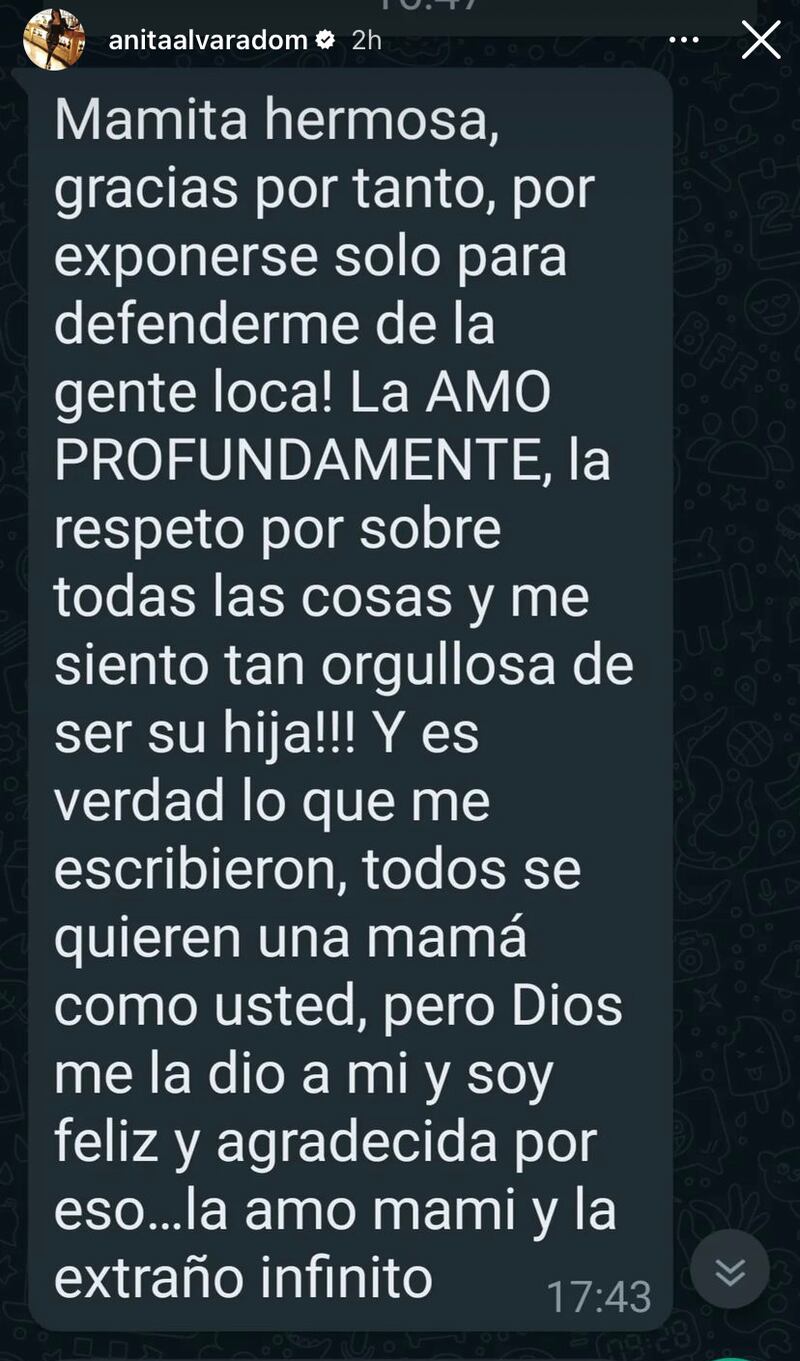The width and height of the screenshot is (800, 1361).
Task: Open the ellipsis dropdown for story actions
Action: pyautogui.click(x=684, y=38)
